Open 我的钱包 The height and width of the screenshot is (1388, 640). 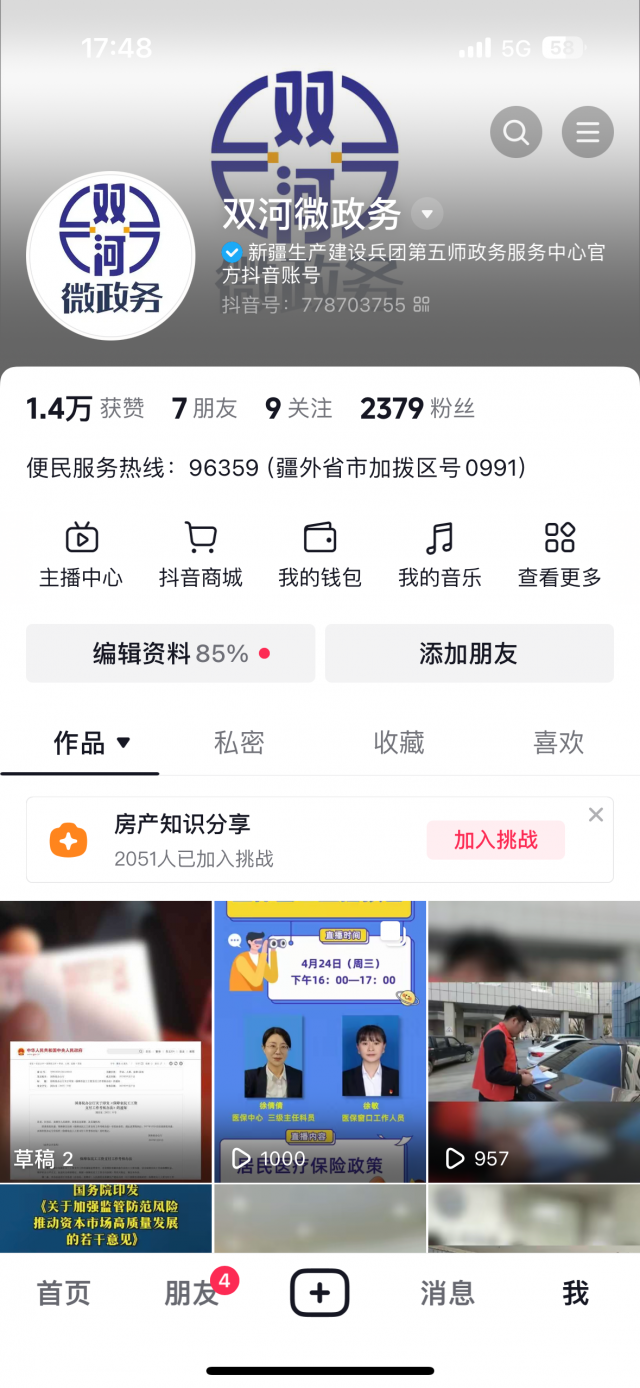(x=320, y=555)
